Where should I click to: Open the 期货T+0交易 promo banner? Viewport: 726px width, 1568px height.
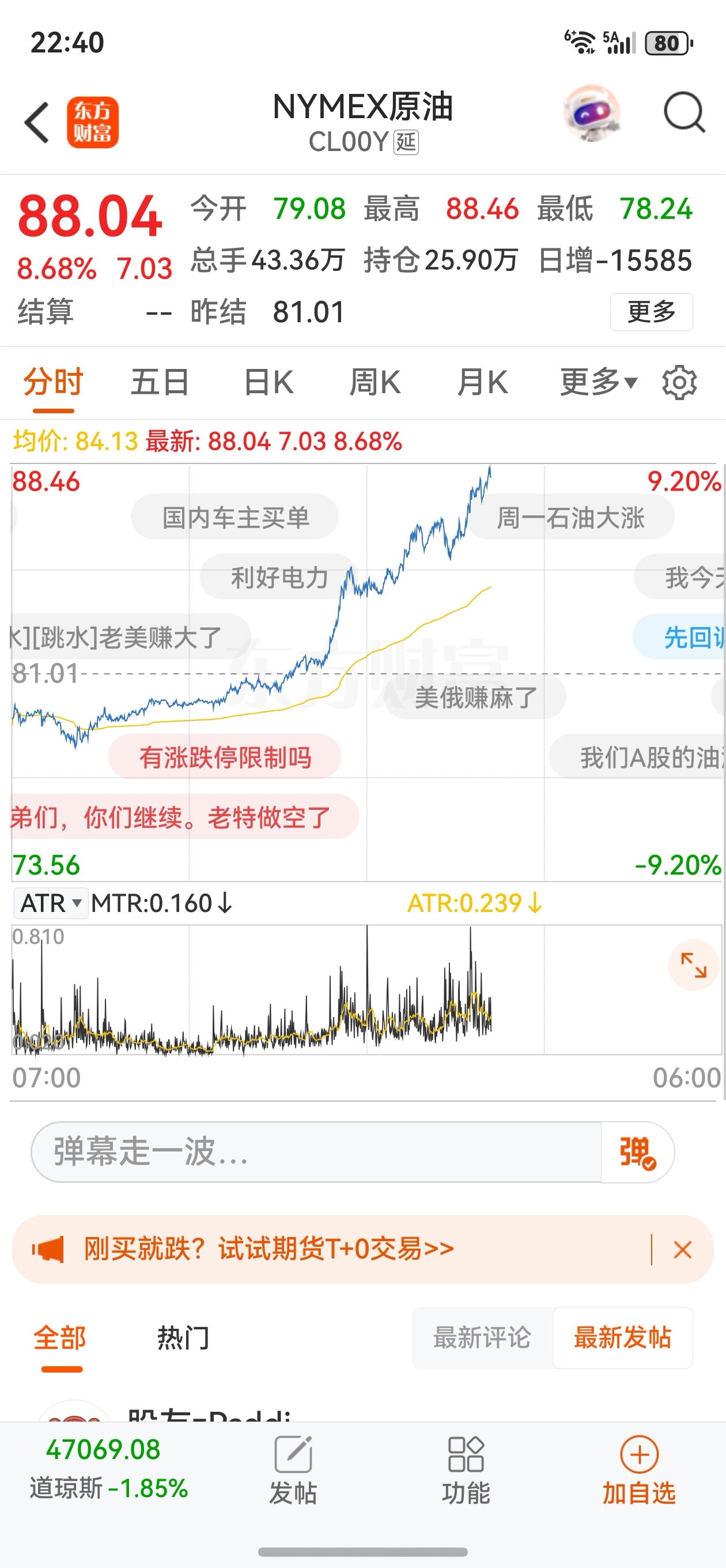[268, 1250]
